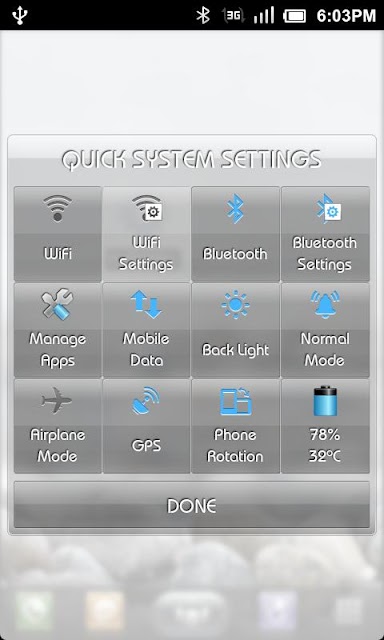This screenshot has width=384, height=640.
Task: Change the Normal Mode sound profile
Action: [x=325, y=330]
